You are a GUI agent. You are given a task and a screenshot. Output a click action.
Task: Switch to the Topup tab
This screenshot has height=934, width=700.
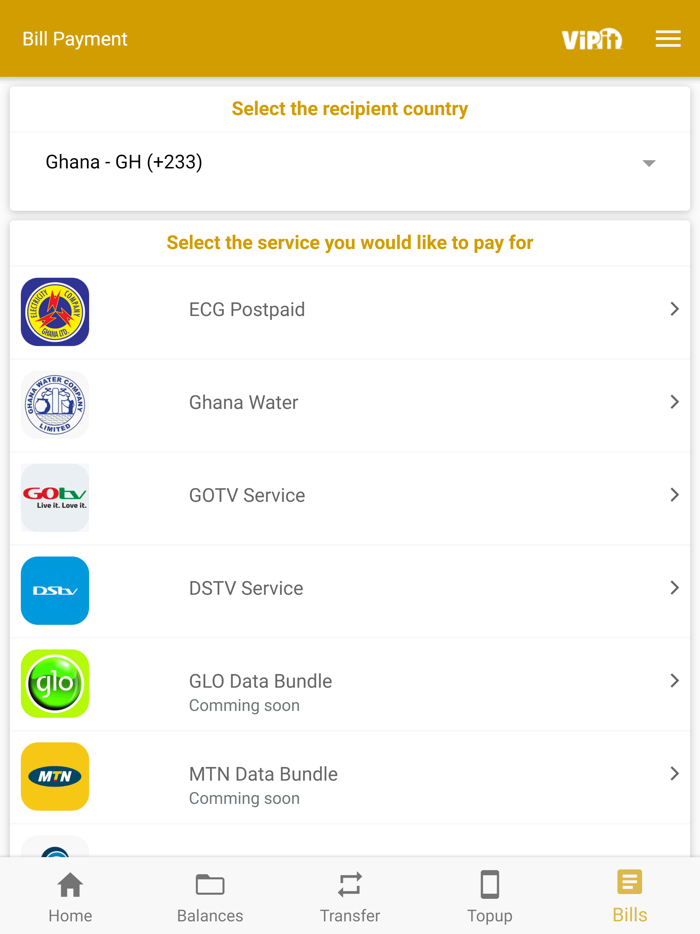(x=490, y=896)
